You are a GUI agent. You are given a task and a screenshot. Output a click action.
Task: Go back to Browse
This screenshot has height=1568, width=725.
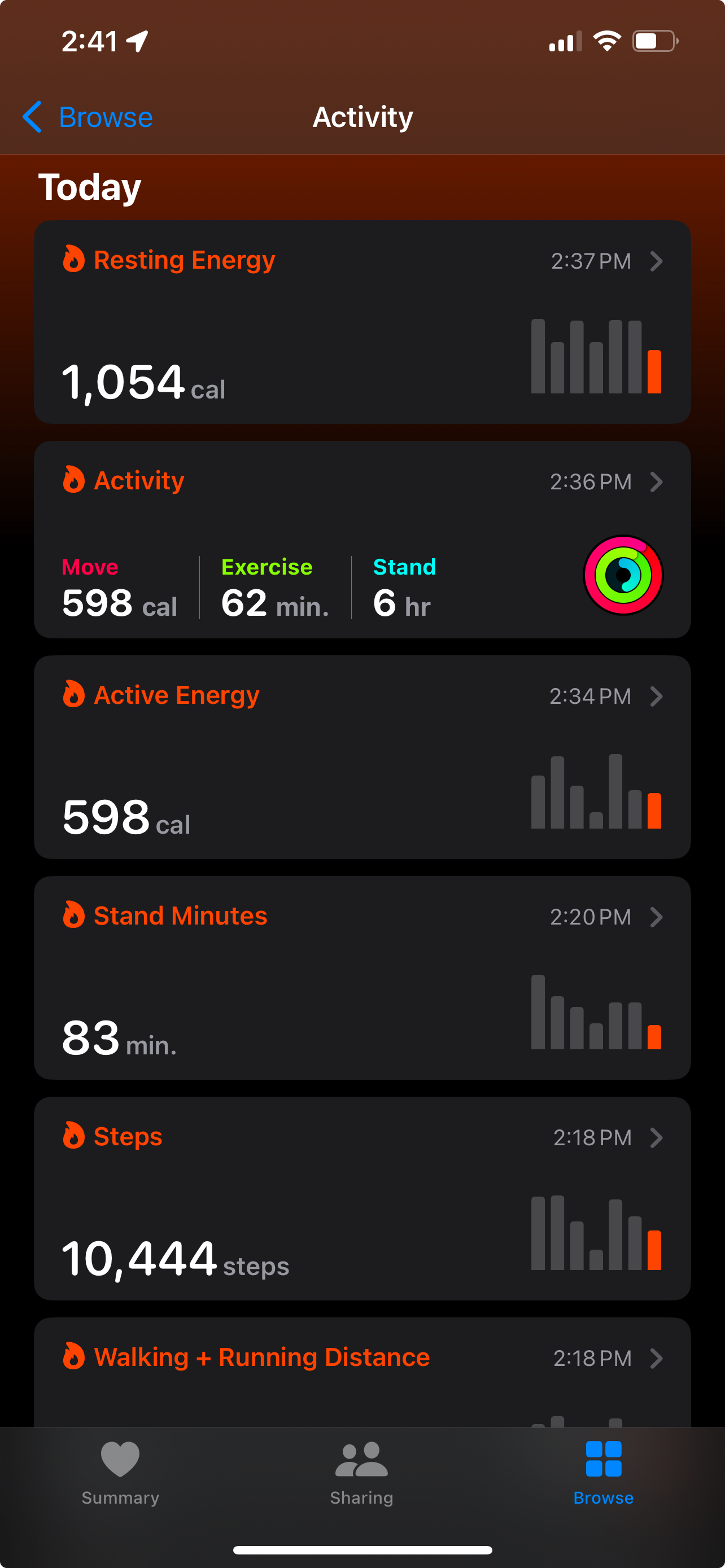[x=88, y=117]
